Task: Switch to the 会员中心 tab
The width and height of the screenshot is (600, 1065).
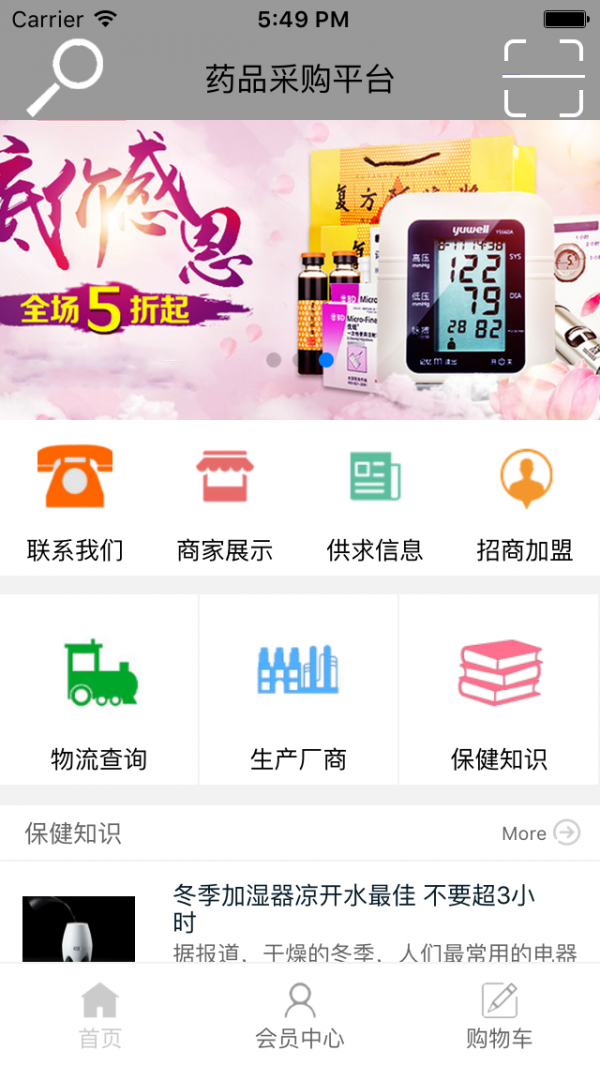Action: point(300,1015)
